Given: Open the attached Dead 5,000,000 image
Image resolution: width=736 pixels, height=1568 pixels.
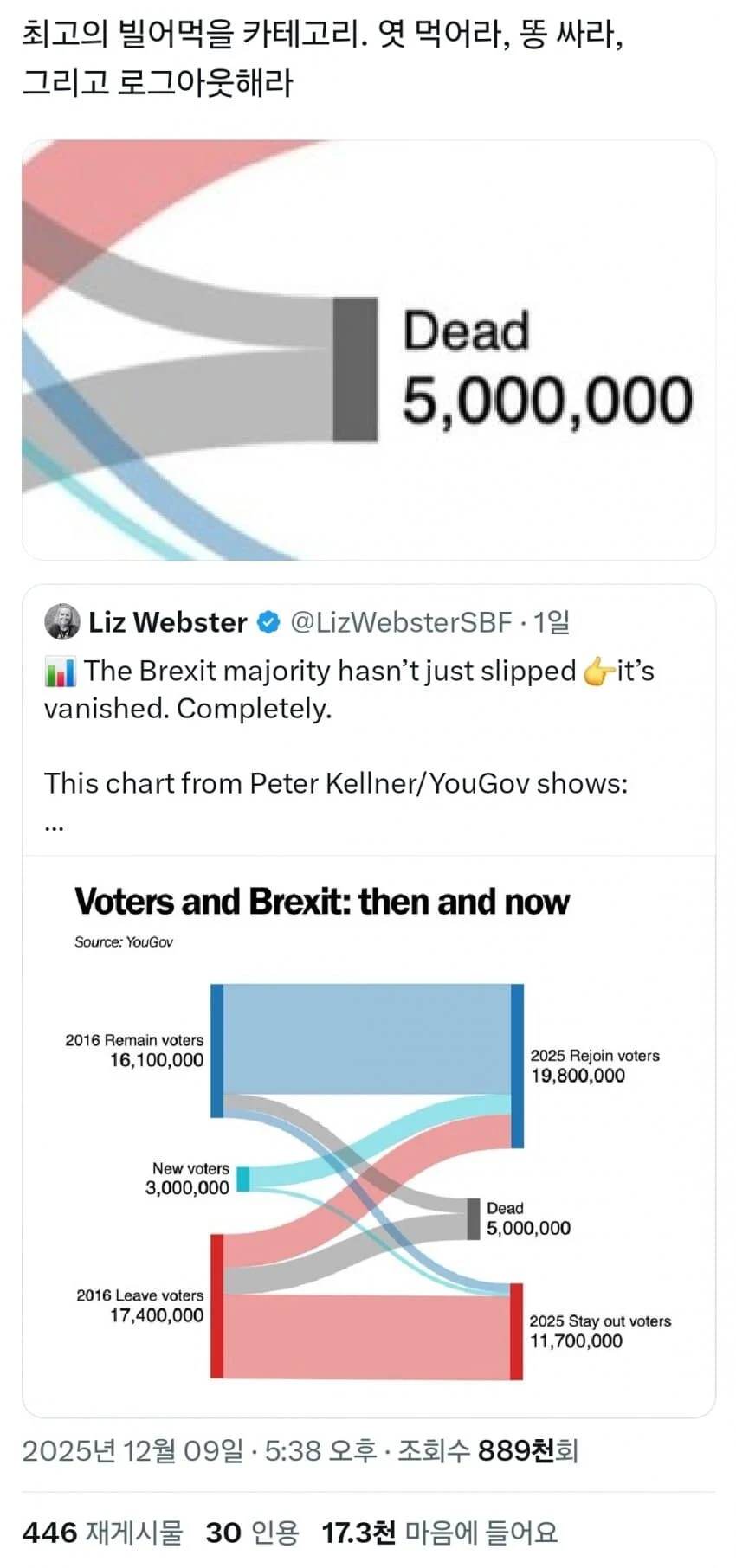Looking at the screenshot, I should click(x=368, y=350).
